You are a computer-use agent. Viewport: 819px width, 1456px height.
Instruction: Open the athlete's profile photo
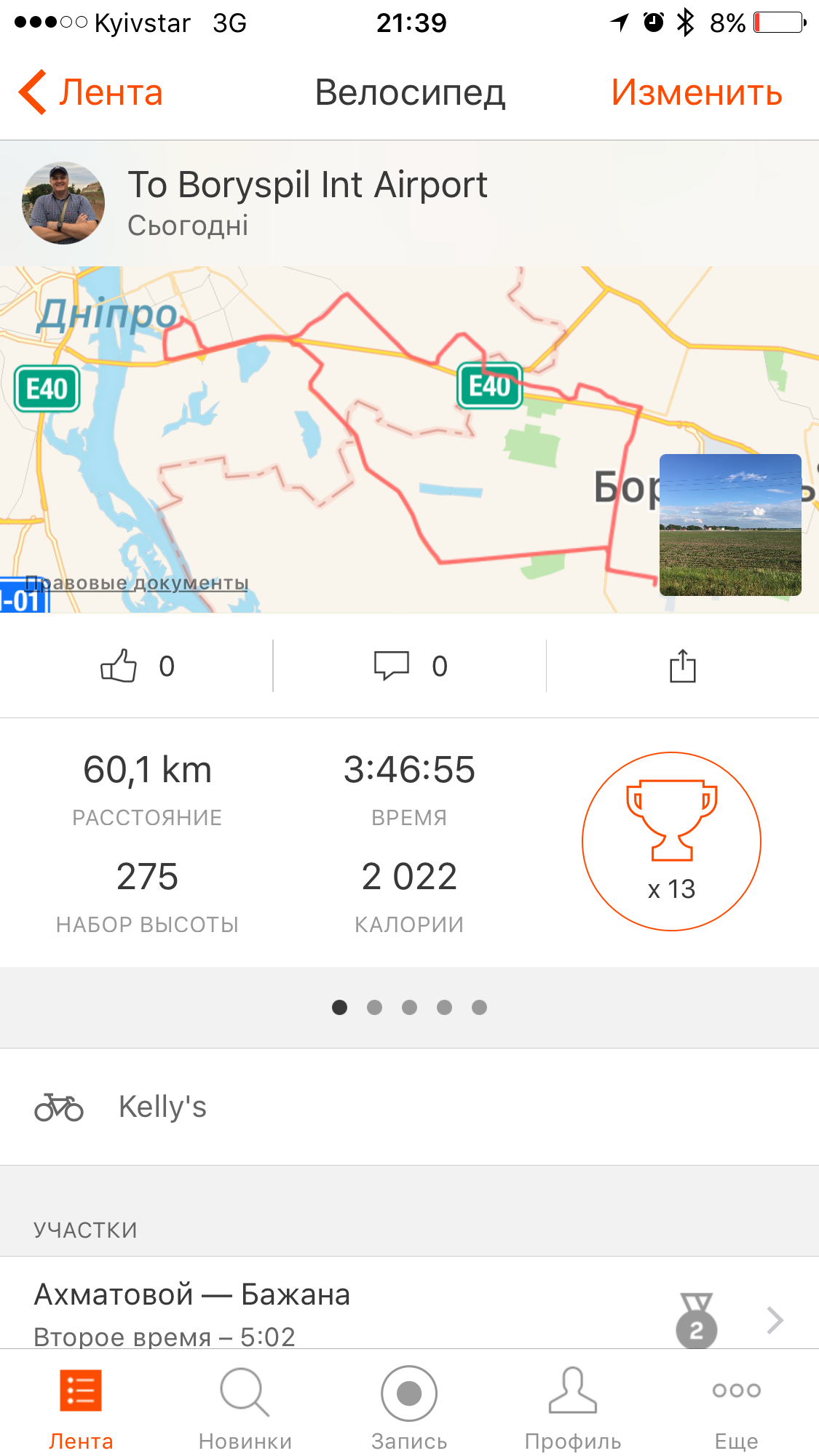click(x=64, y=203)
